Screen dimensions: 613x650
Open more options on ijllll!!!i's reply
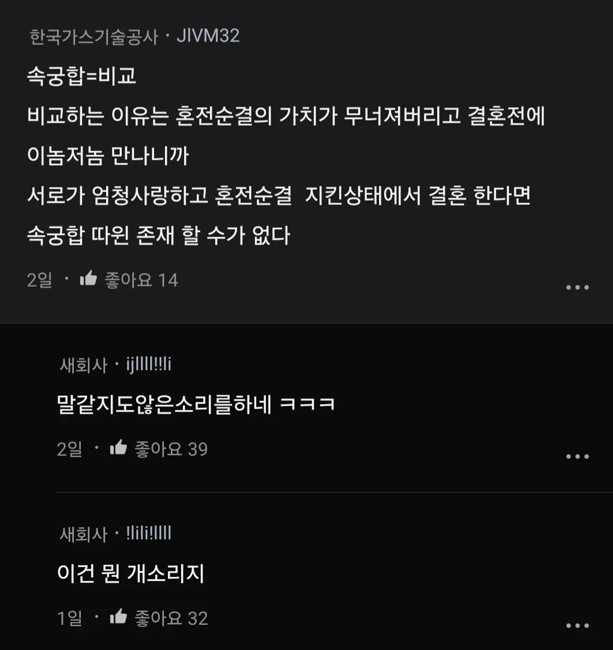click(577, 456)
